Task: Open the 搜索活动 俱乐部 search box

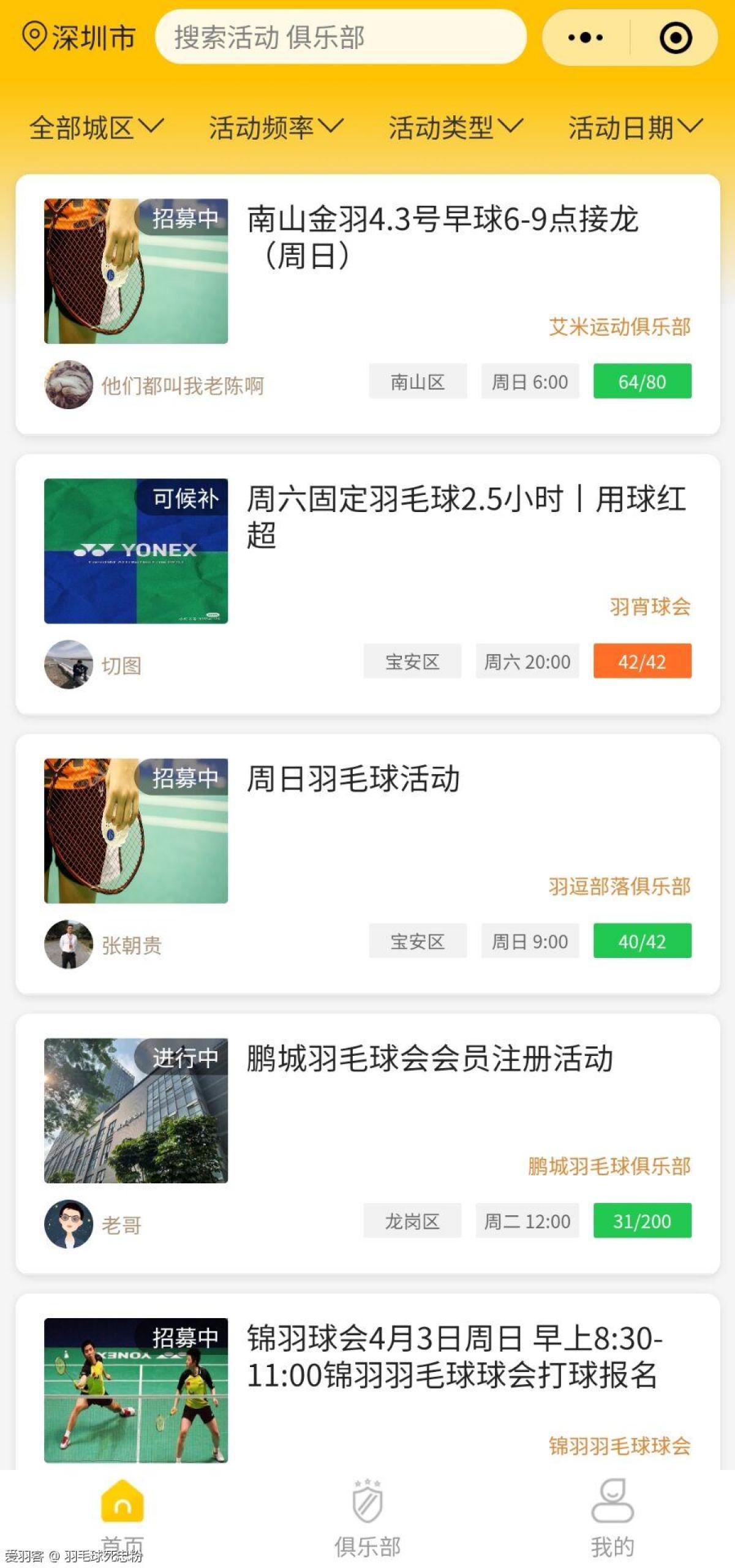Action: coord(341,37)
